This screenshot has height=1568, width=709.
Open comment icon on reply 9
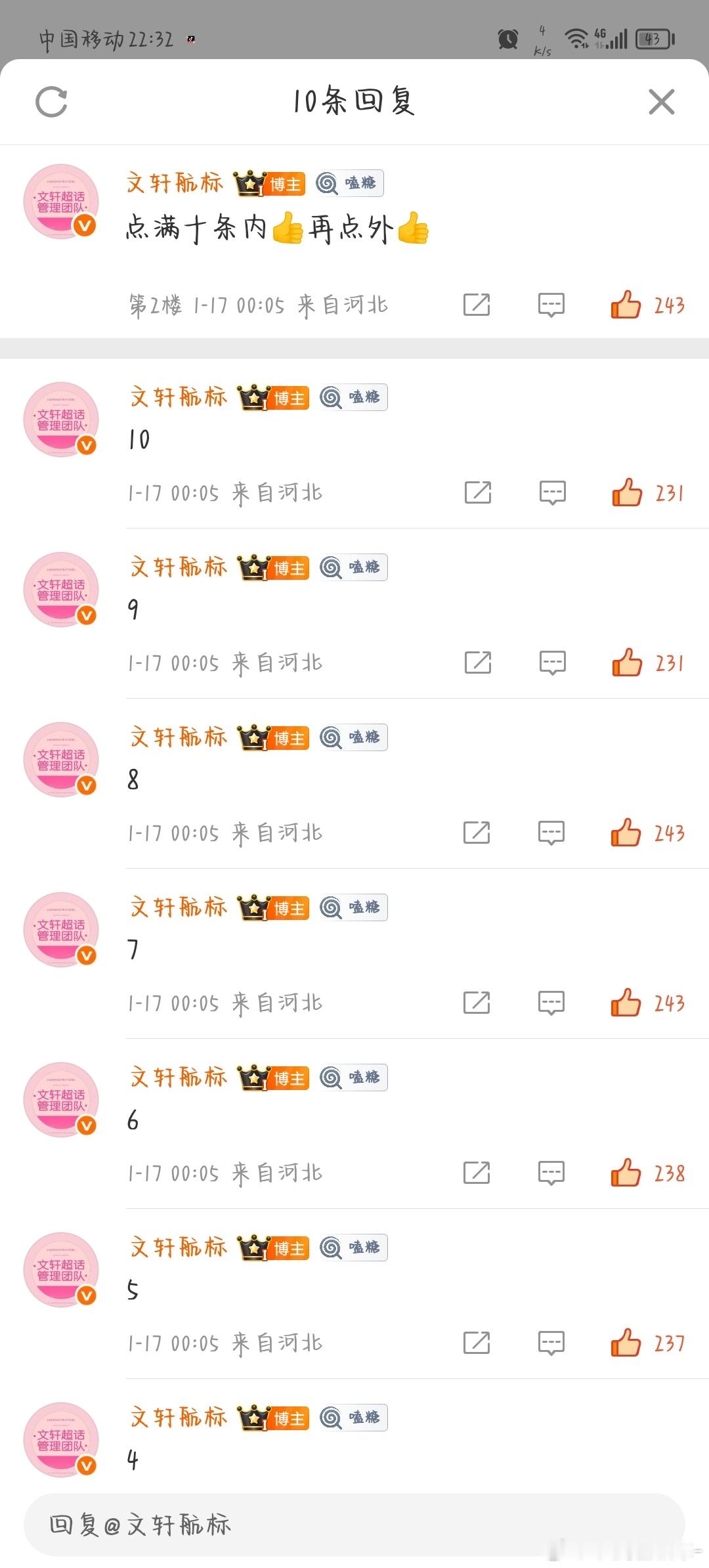[550, 663]
